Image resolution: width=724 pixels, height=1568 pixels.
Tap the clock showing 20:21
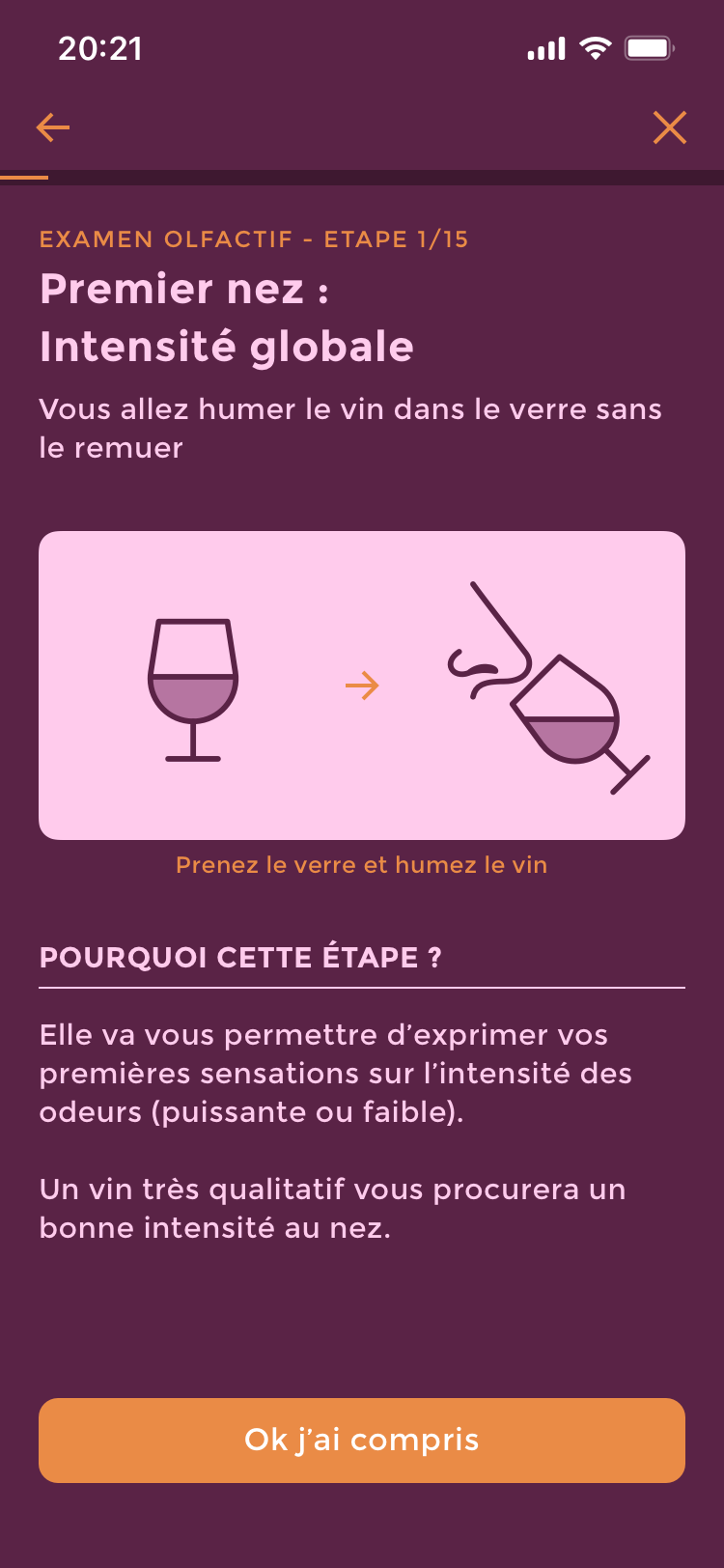tap(99, 46)
